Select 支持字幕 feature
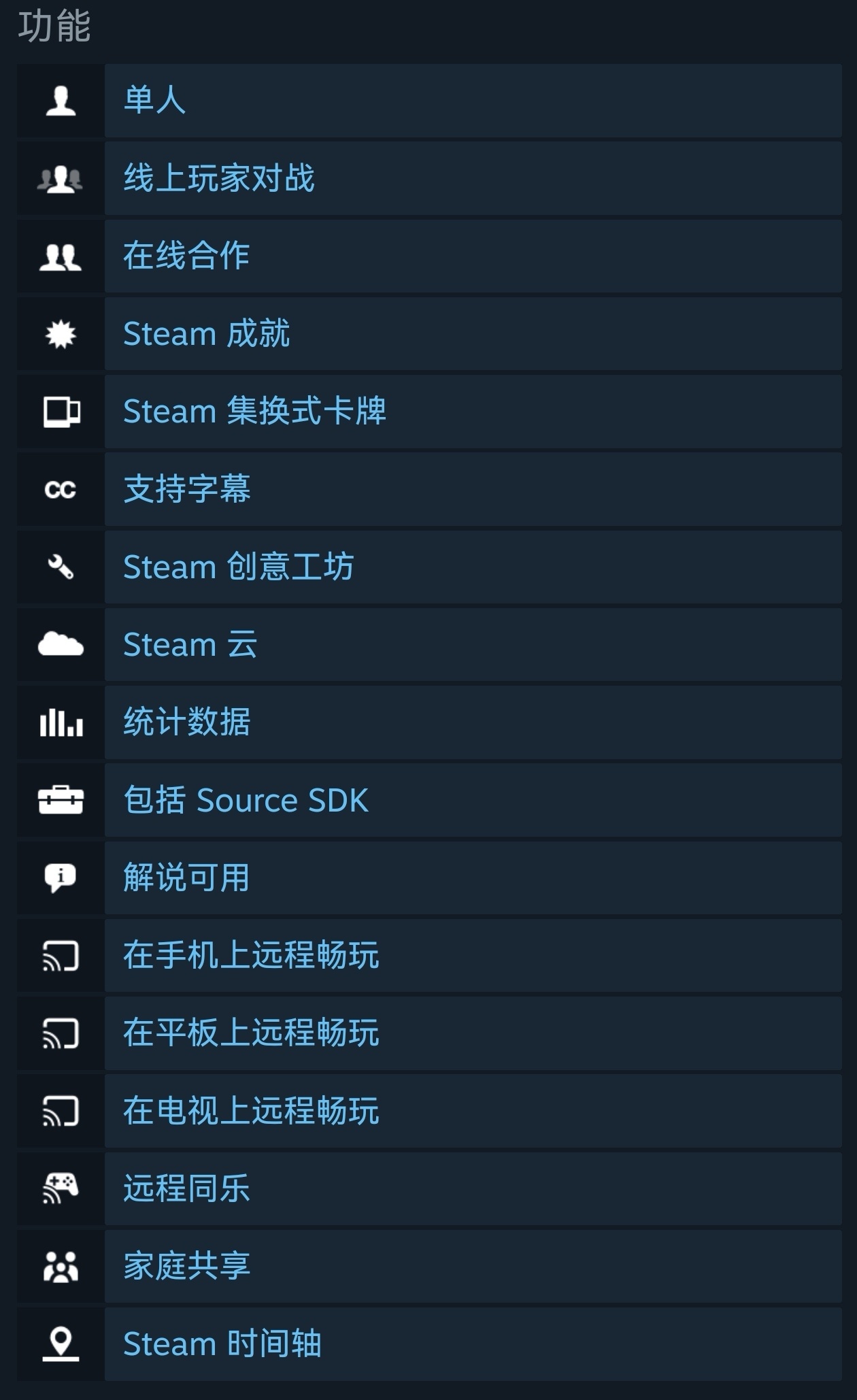The width and height of the screenshot is (857, 1400). point(187,489)
